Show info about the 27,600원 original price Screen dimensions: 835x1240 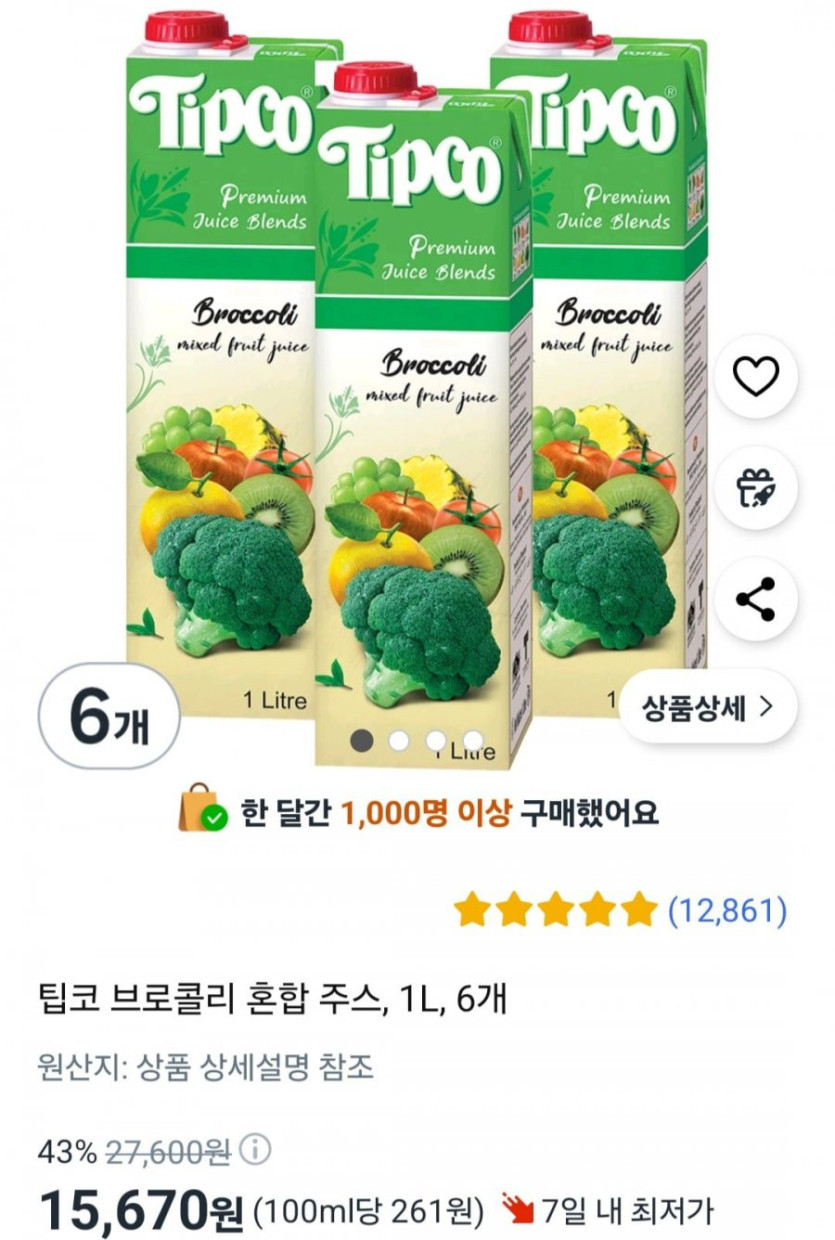(256, 1151)
